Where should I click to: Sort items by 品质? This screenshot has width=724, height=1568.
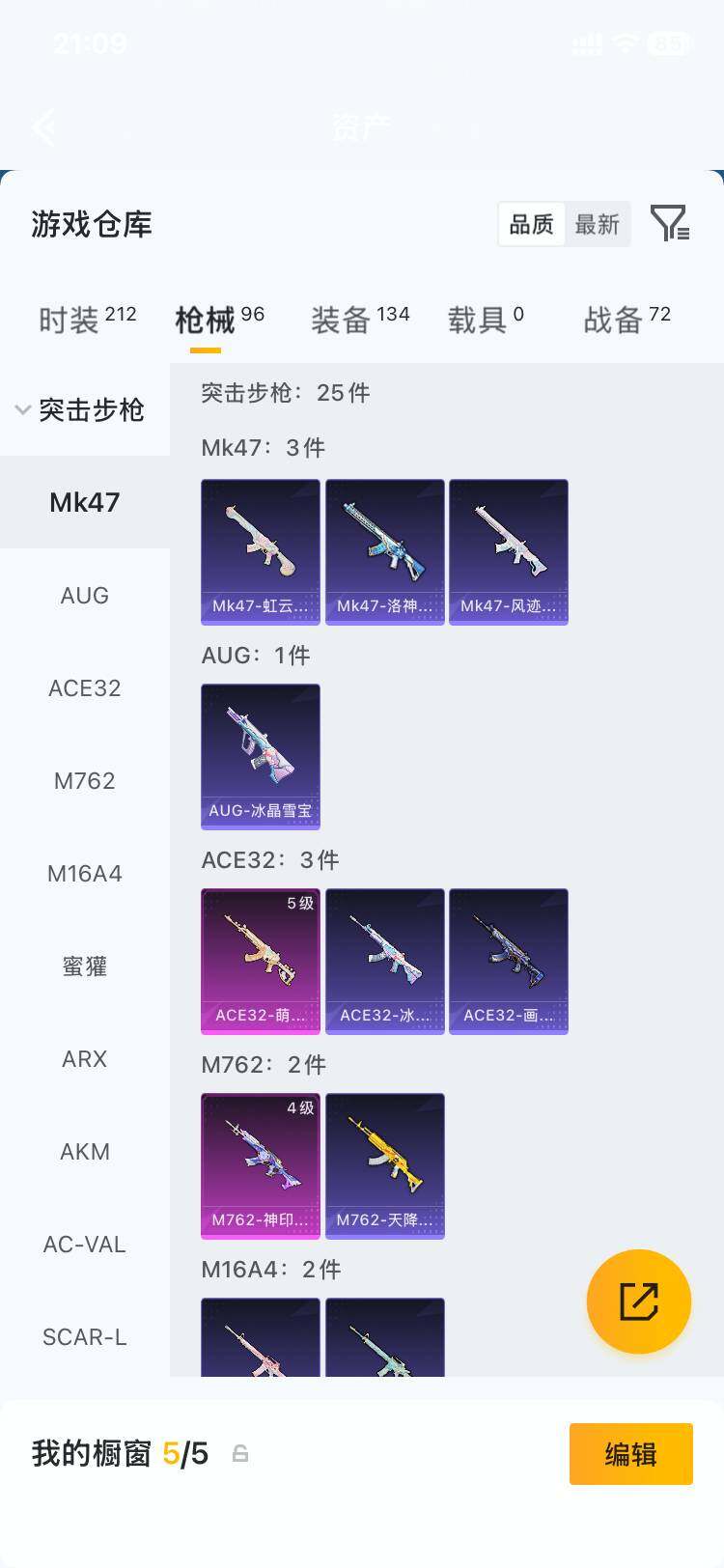(x=531, y=224)
